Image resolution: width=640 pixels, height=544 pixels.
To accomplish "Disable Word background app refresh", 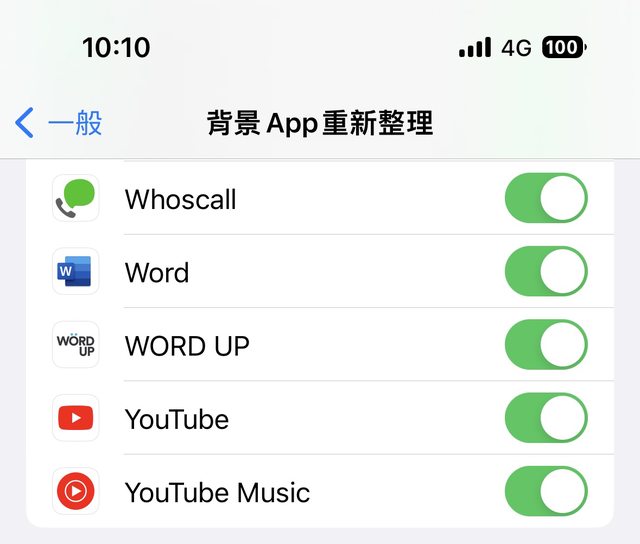I will (x=545, y=272).
